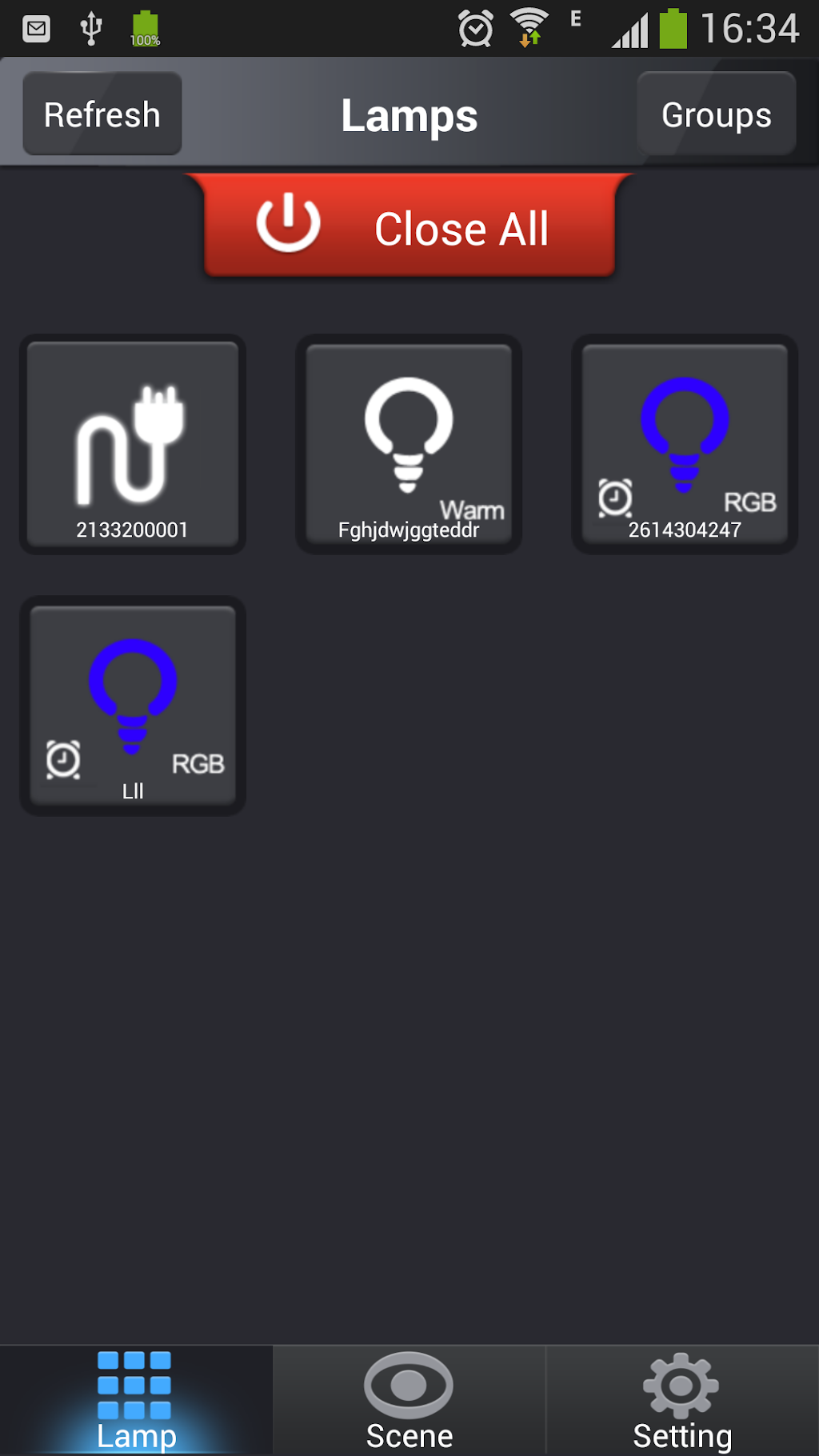Open the RGB lamp named LII
Image resolution: width=819 pixels, height=1456 pixels.
point(133,705)
